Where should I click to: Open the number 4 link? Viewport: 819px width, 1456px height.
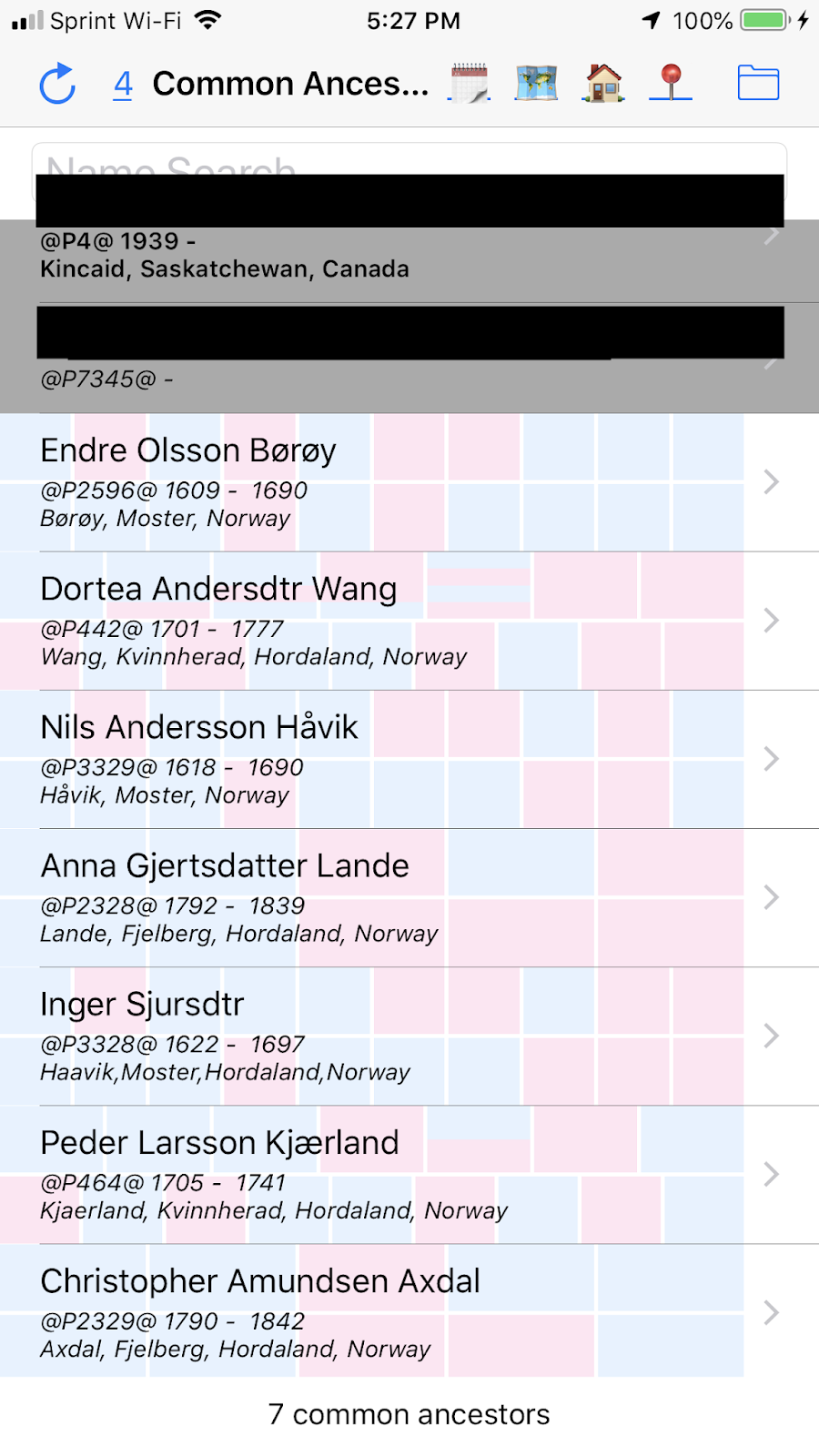tap(123, 84)
